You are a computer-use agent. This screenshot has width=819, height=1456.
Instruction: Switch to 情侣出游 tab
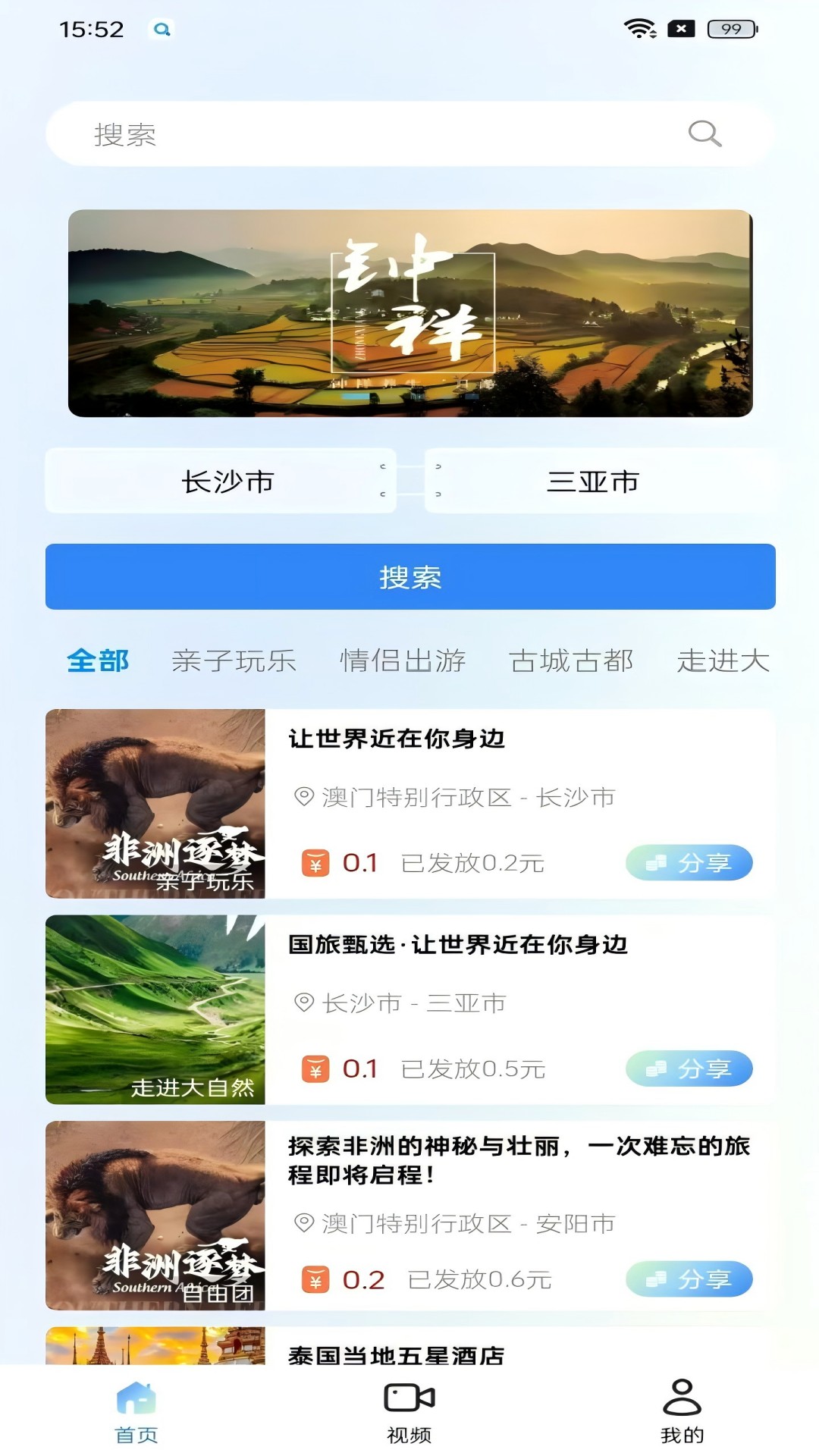(403, 661)
